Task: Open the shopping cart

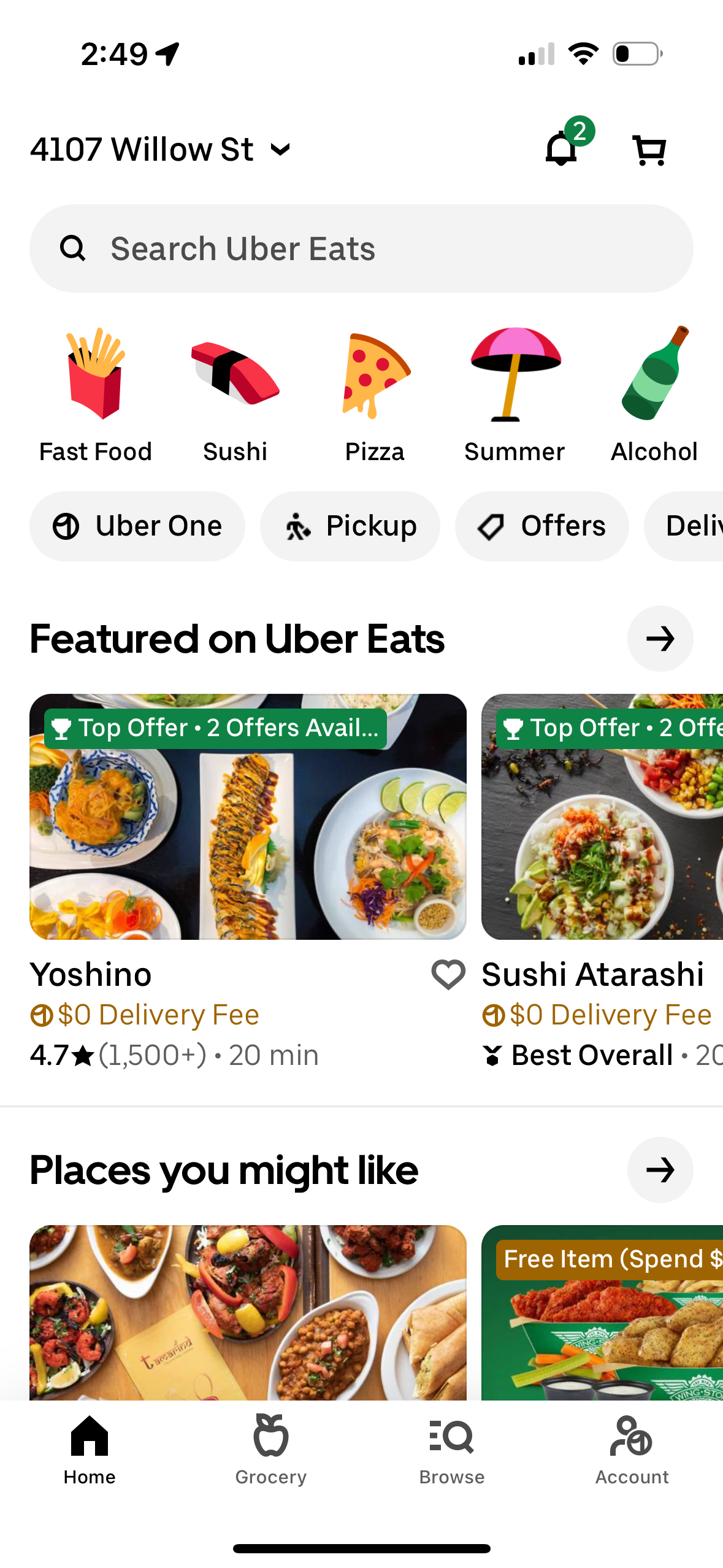Action: click(x=648, y=149)
